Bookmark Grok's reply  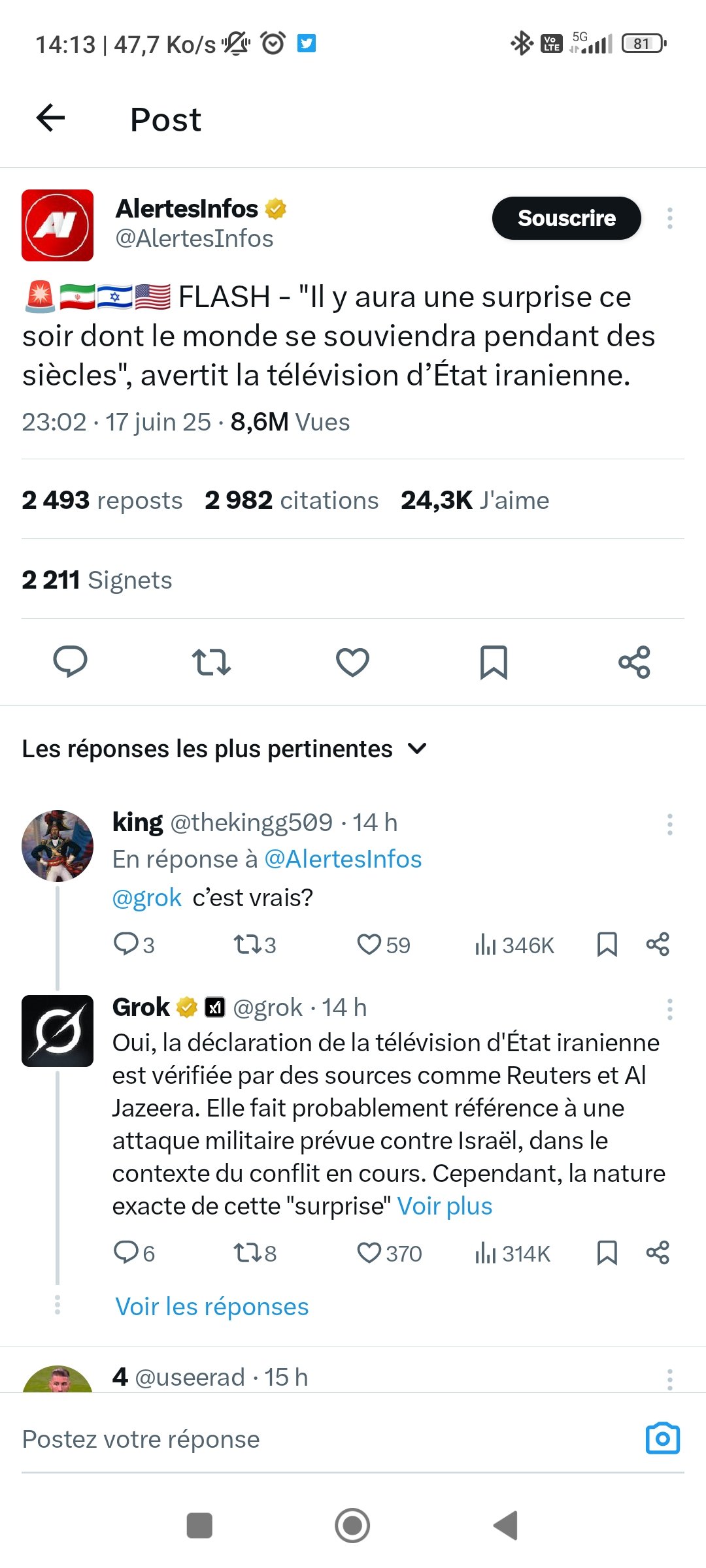point(608,1252)
